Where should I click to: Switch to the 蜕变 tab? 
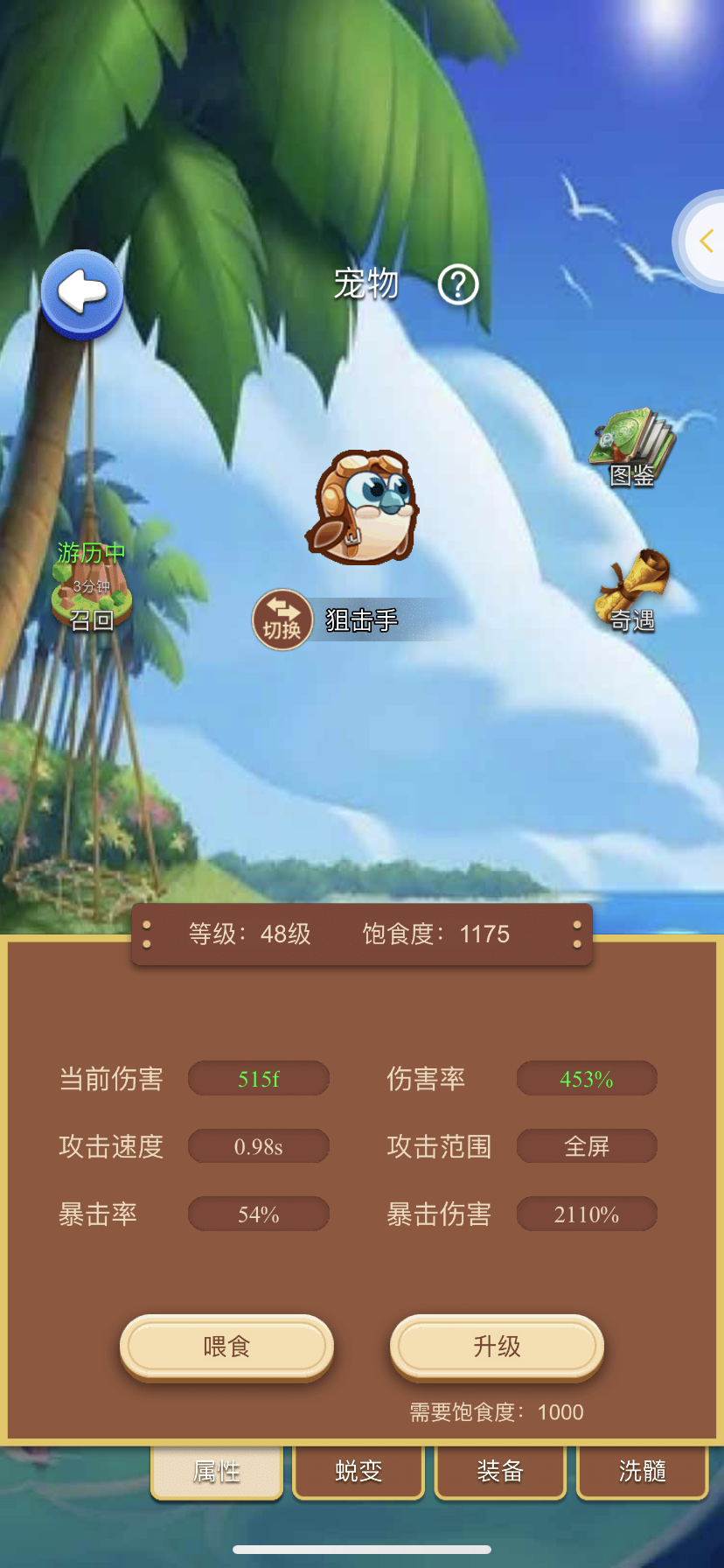359,1471
